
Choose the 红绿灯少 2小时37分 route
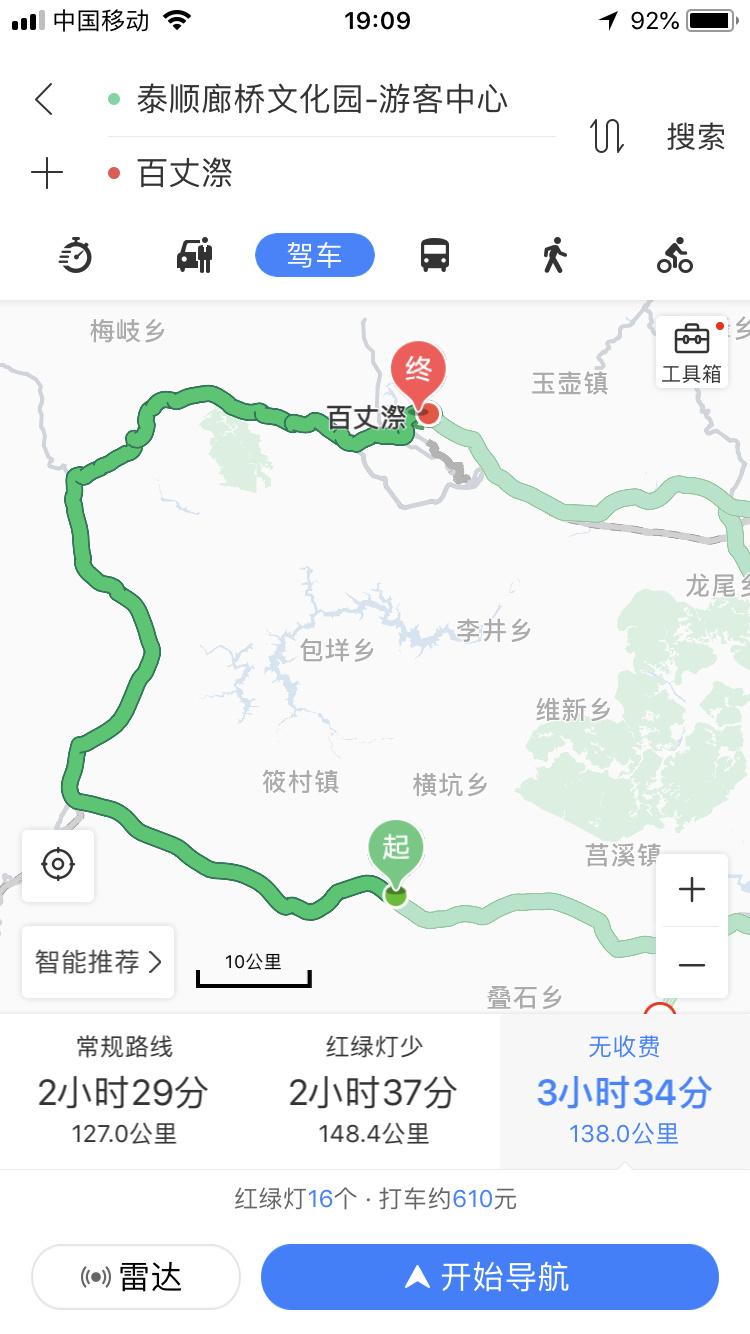374,1090
